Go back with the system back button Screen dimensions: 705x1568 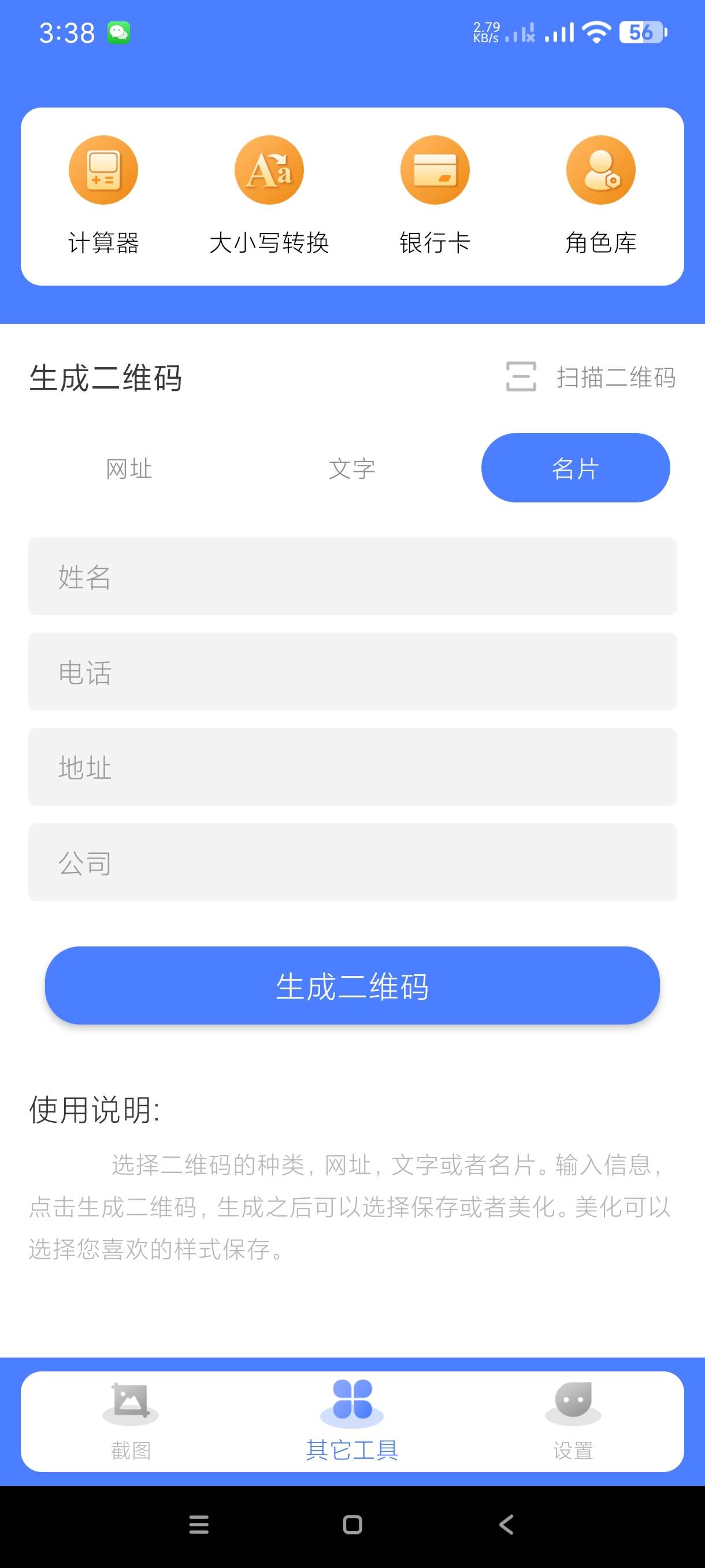[x=506, y=1525]
